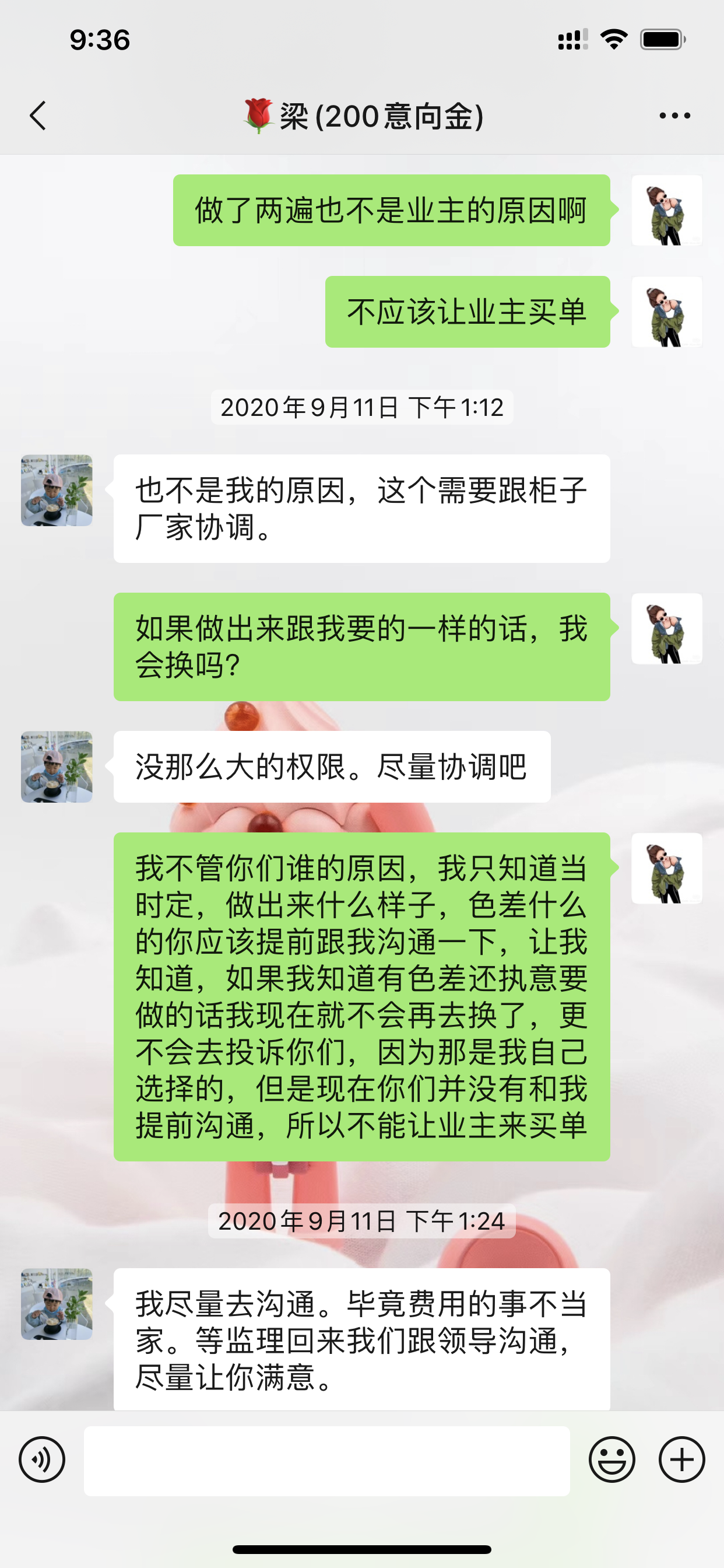Switch to voice message input
Screen dimensions: 724x1568
pos(41,1459)
